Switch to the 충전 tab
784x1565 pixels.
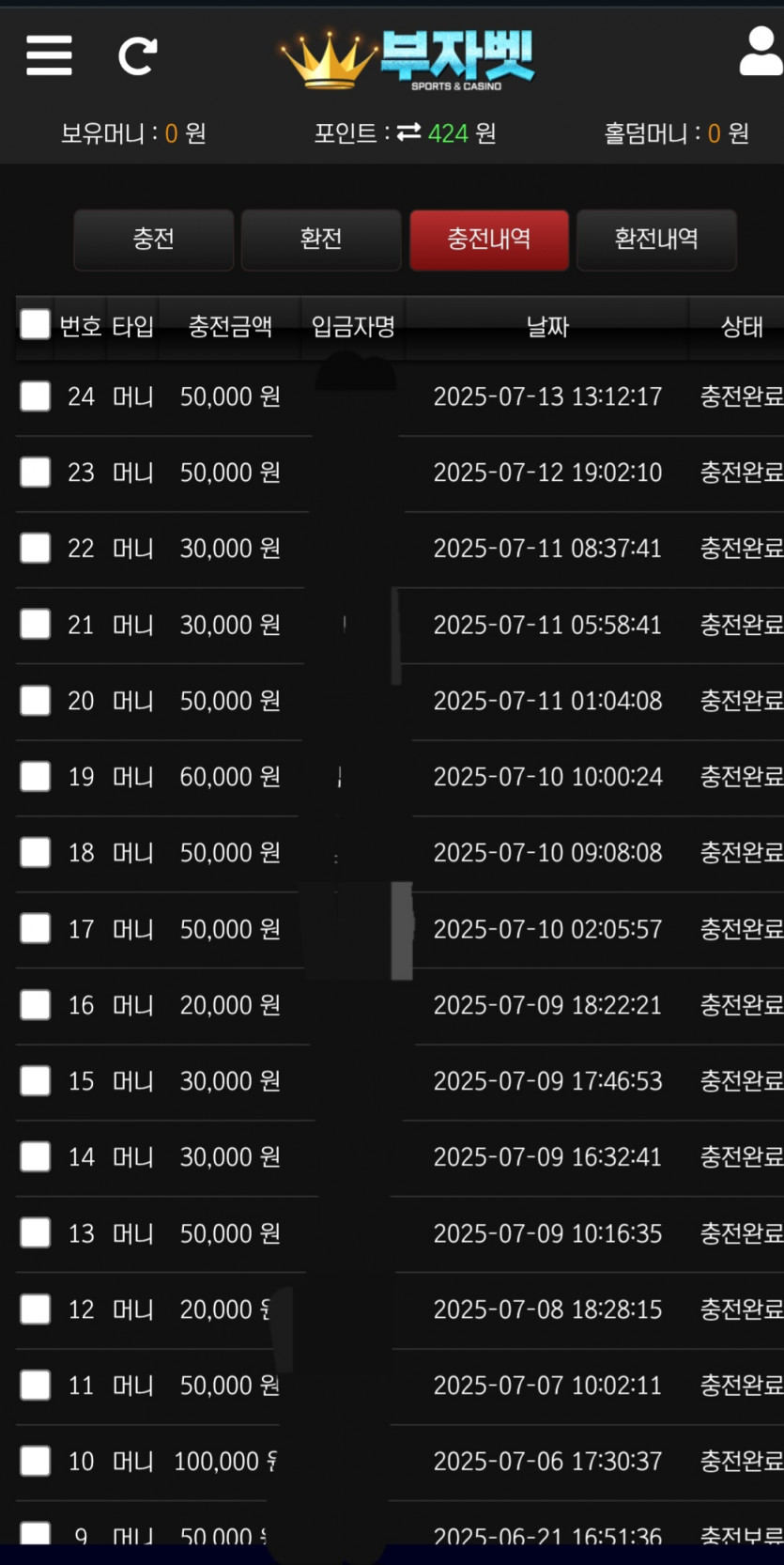click(154, 240)
